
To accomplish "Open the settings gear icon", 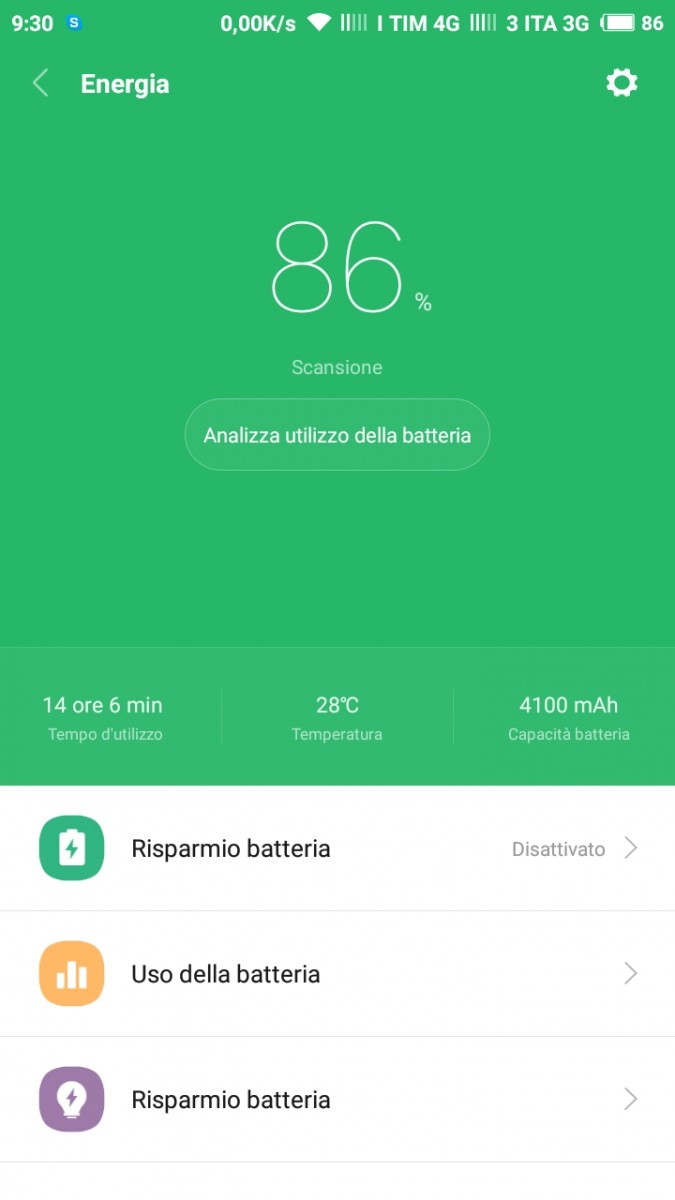I will pos(621,83).
